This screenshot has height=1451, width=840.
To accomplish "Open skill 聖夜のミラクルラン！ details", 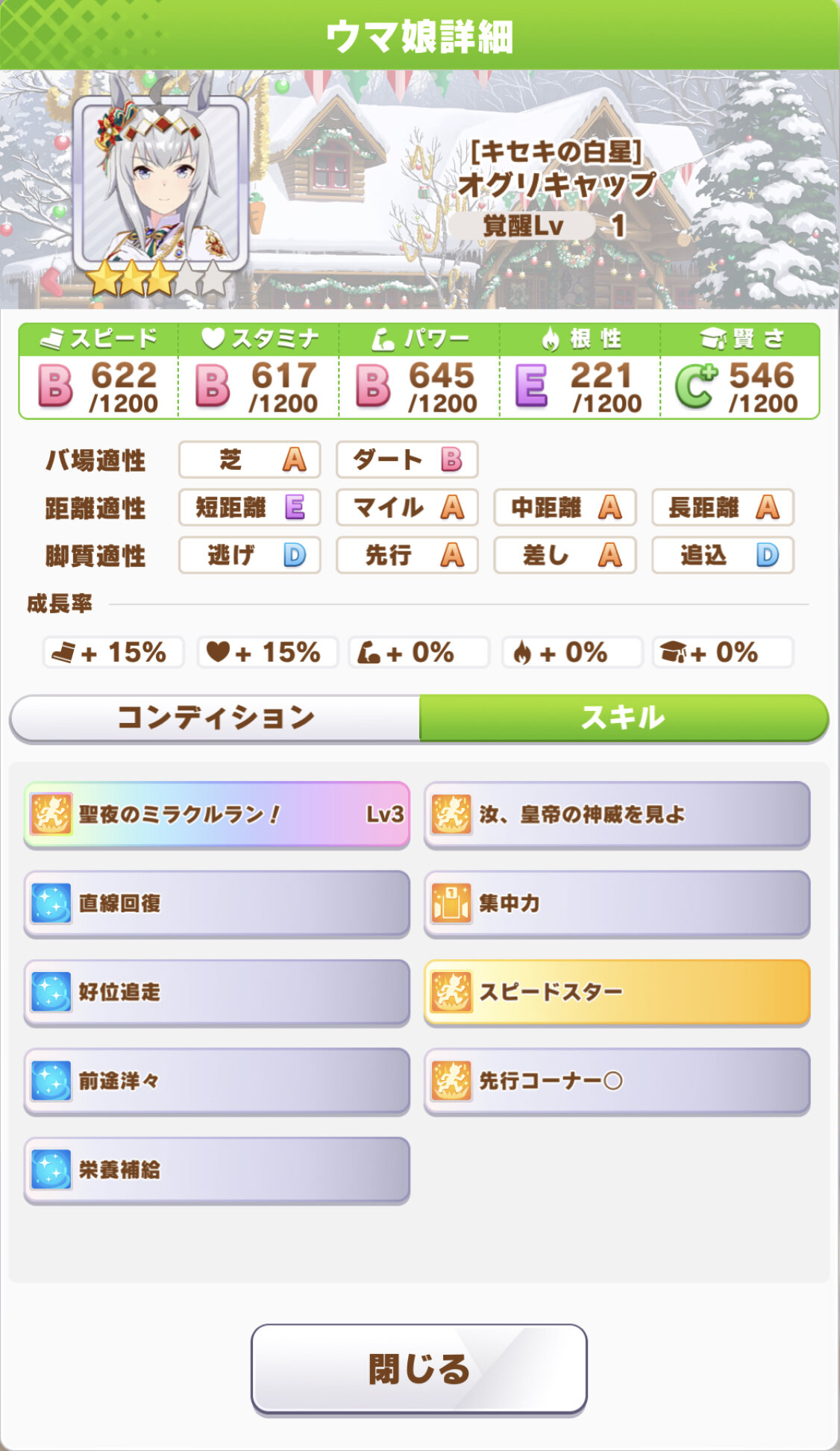I will (x=217, y=814).
